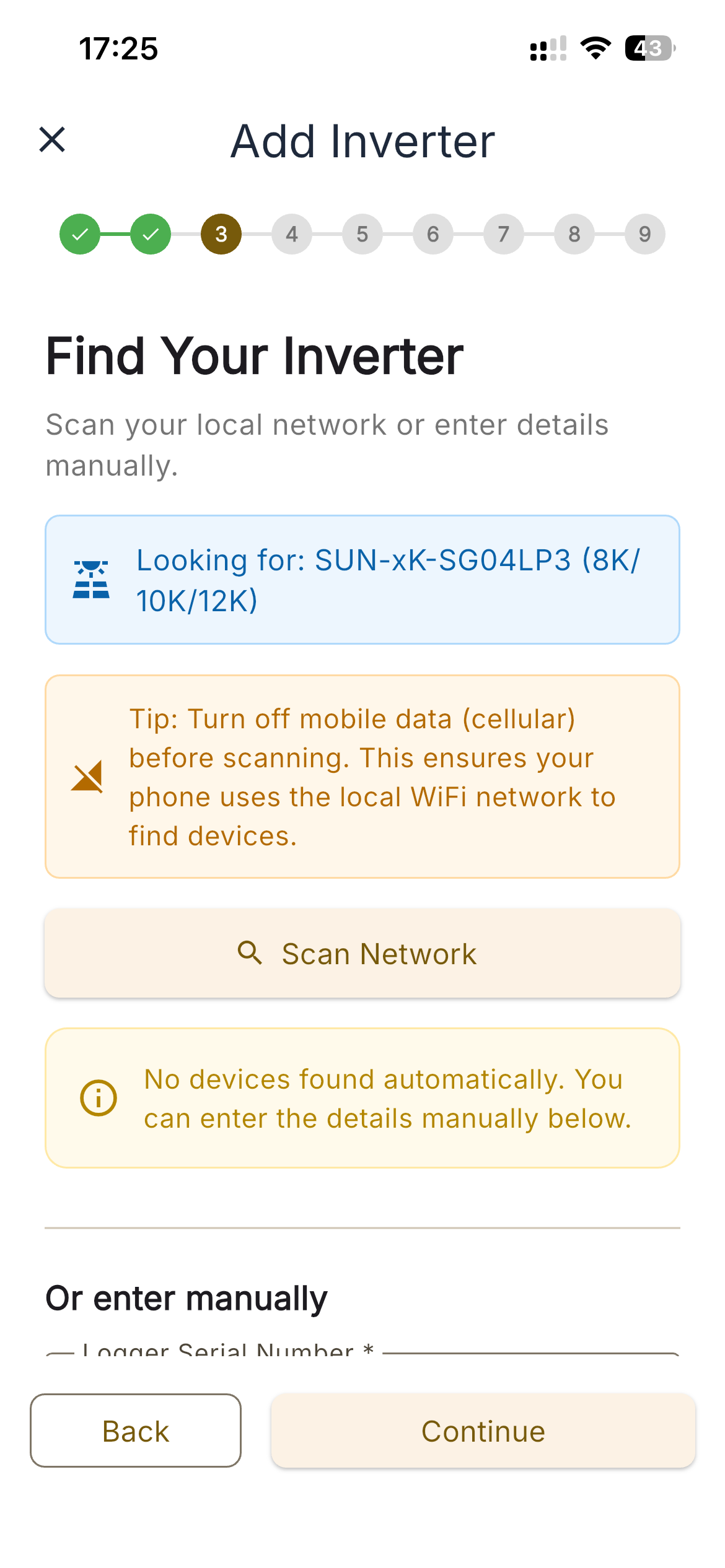This screenshot has width=725, height=1568.
Task: Click the mobile data off icon in the tip box
Action: click(87, 776)
